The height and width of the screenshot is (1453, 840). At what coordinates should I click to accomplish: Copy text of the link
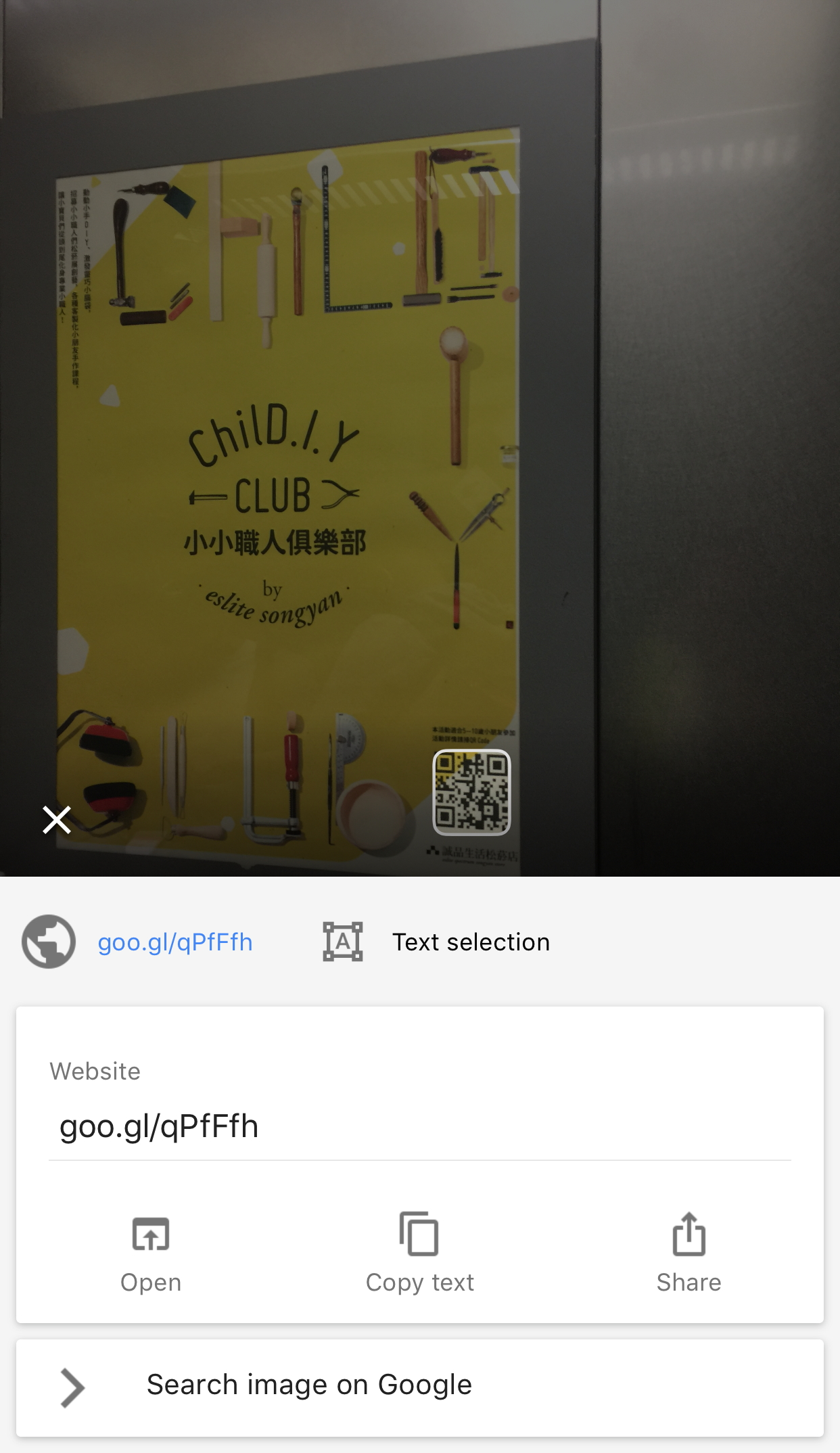419,1252
